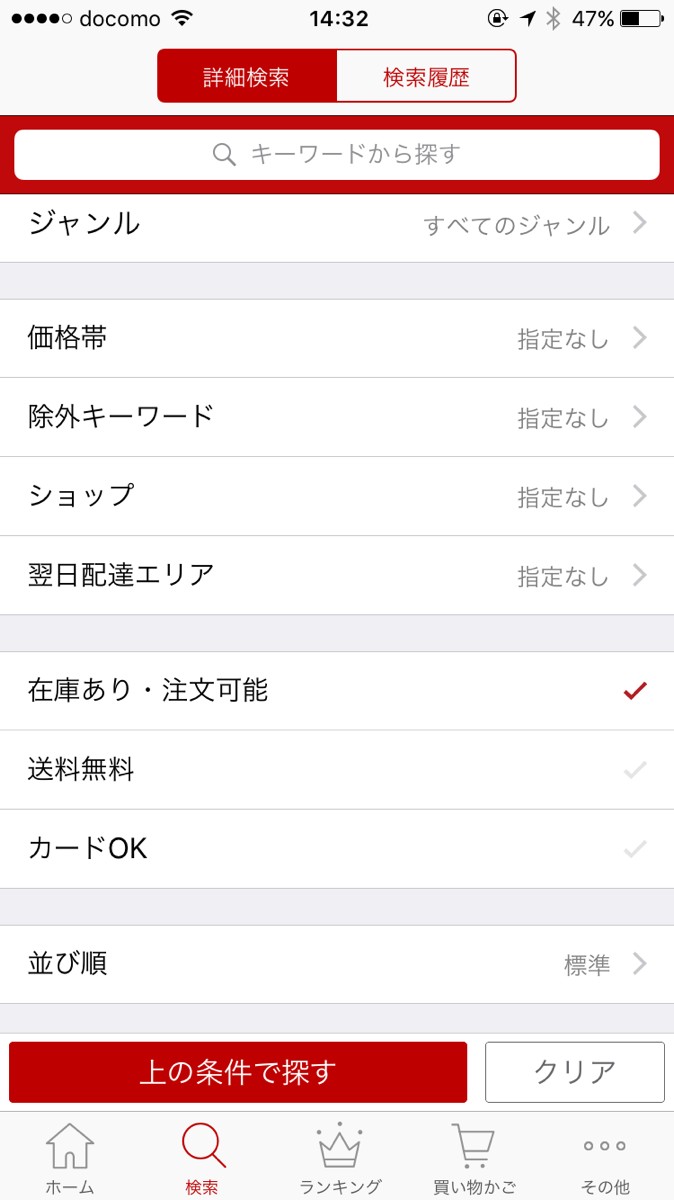Screen dimensions: 674x1200
Task: Tap the 上の条件で探す search button
Action: click(x=238, y=1072)
